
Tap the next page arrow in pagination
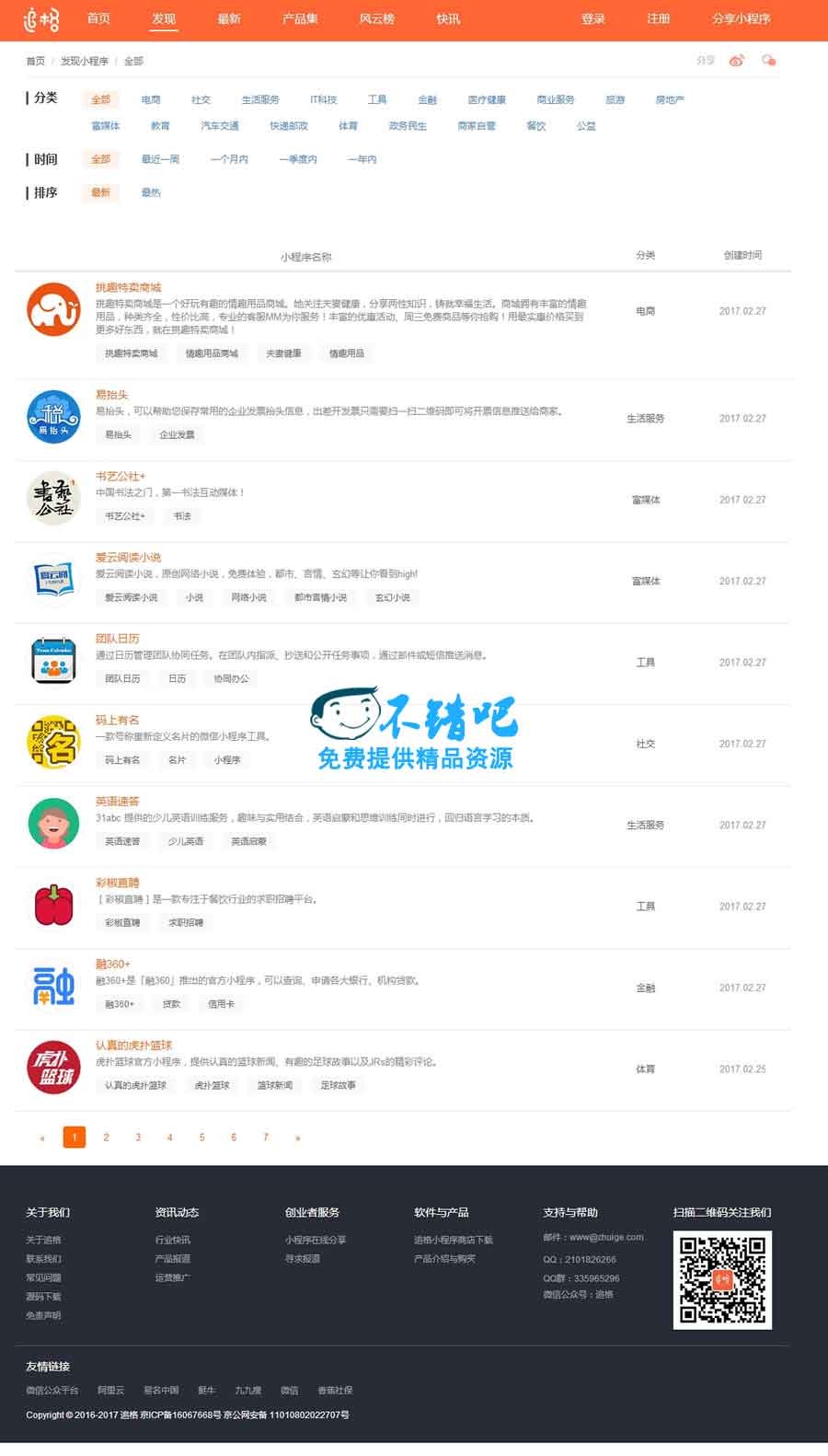tap(297, 1138)
